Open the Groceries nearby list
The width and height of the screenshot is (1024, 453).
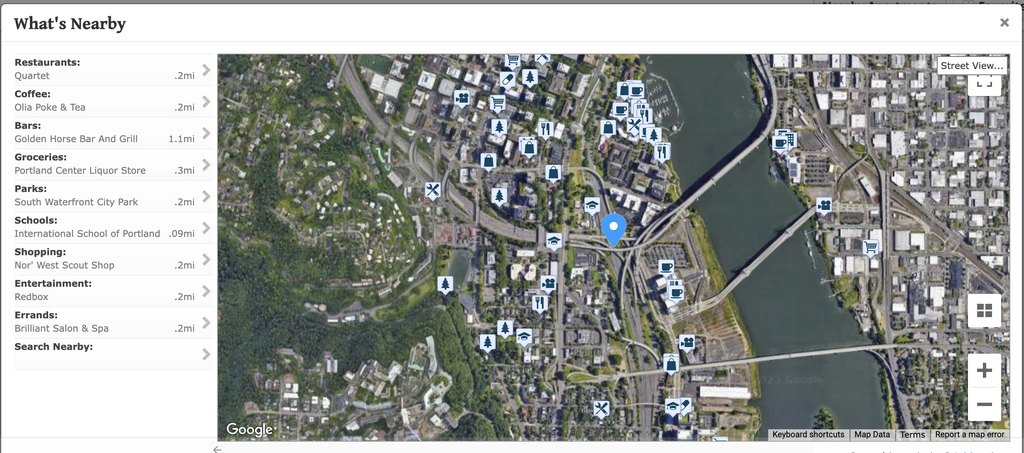tap(112, 164)
